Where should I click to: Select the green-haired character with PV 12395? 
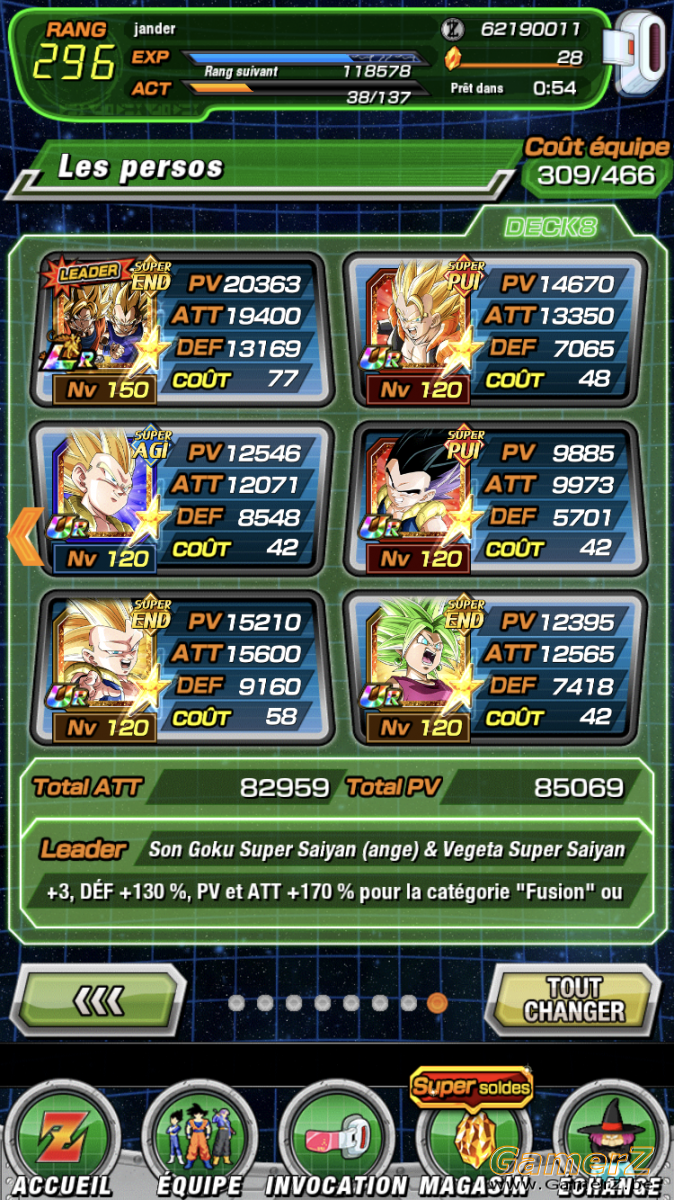[x=495, y=667]
